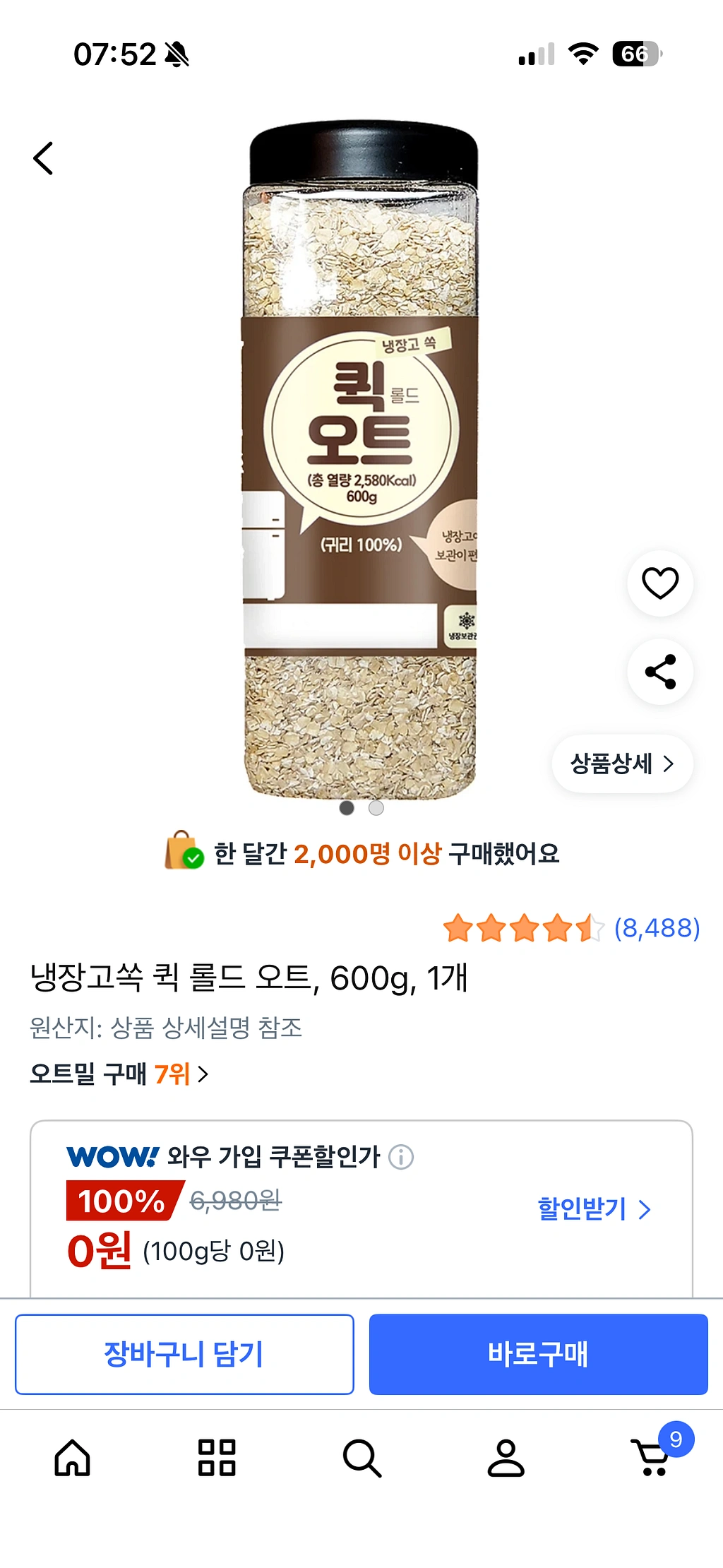Image resolution: width=723 pixels, height=1568 pixels.
Task: Go to the home tab
Action: 73,1458
